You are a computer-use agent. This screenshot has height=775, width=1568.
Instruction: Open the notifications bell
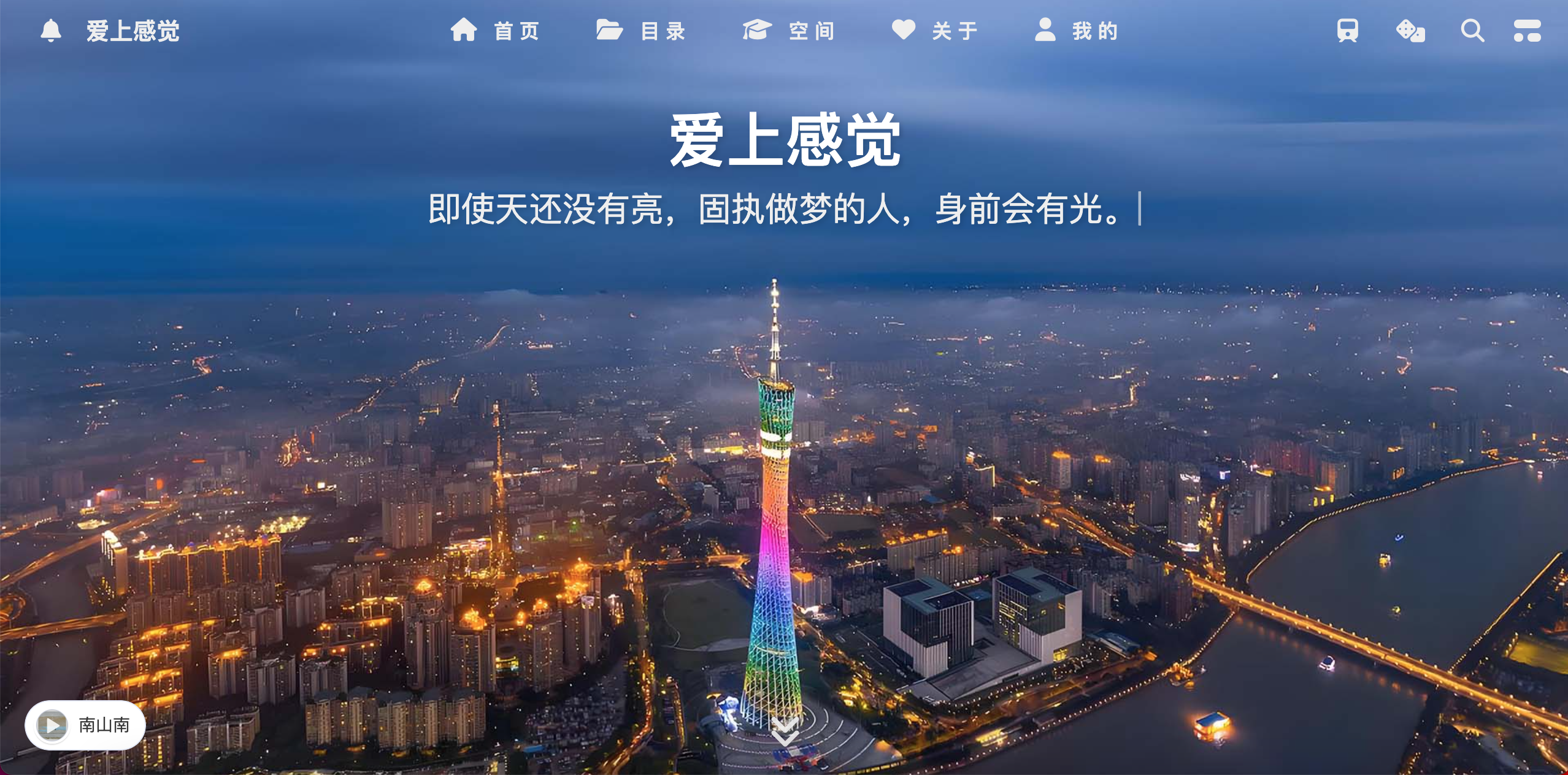51,31
